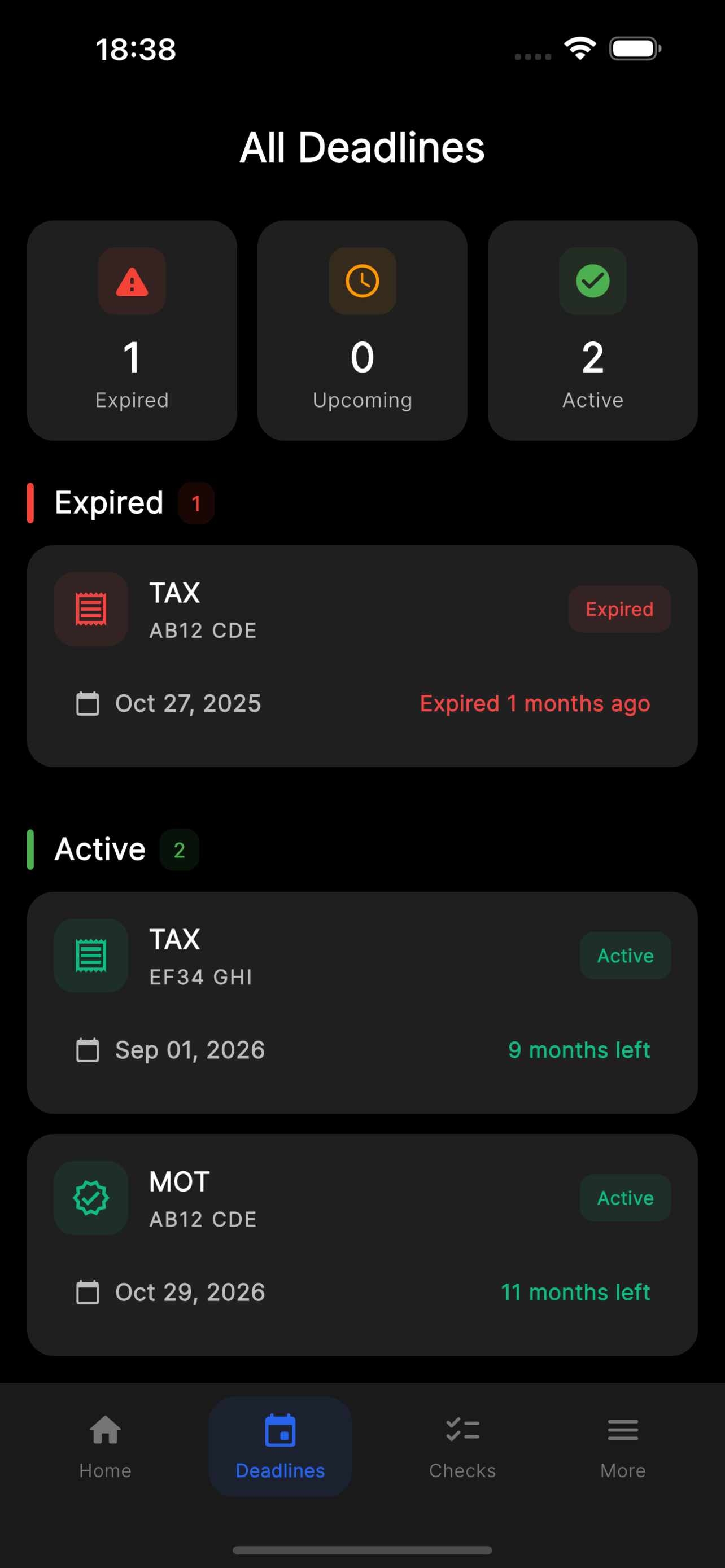Tap the Expired summary card
Viewport: 725px width, 1568px height.
click(x=132, y=331)
